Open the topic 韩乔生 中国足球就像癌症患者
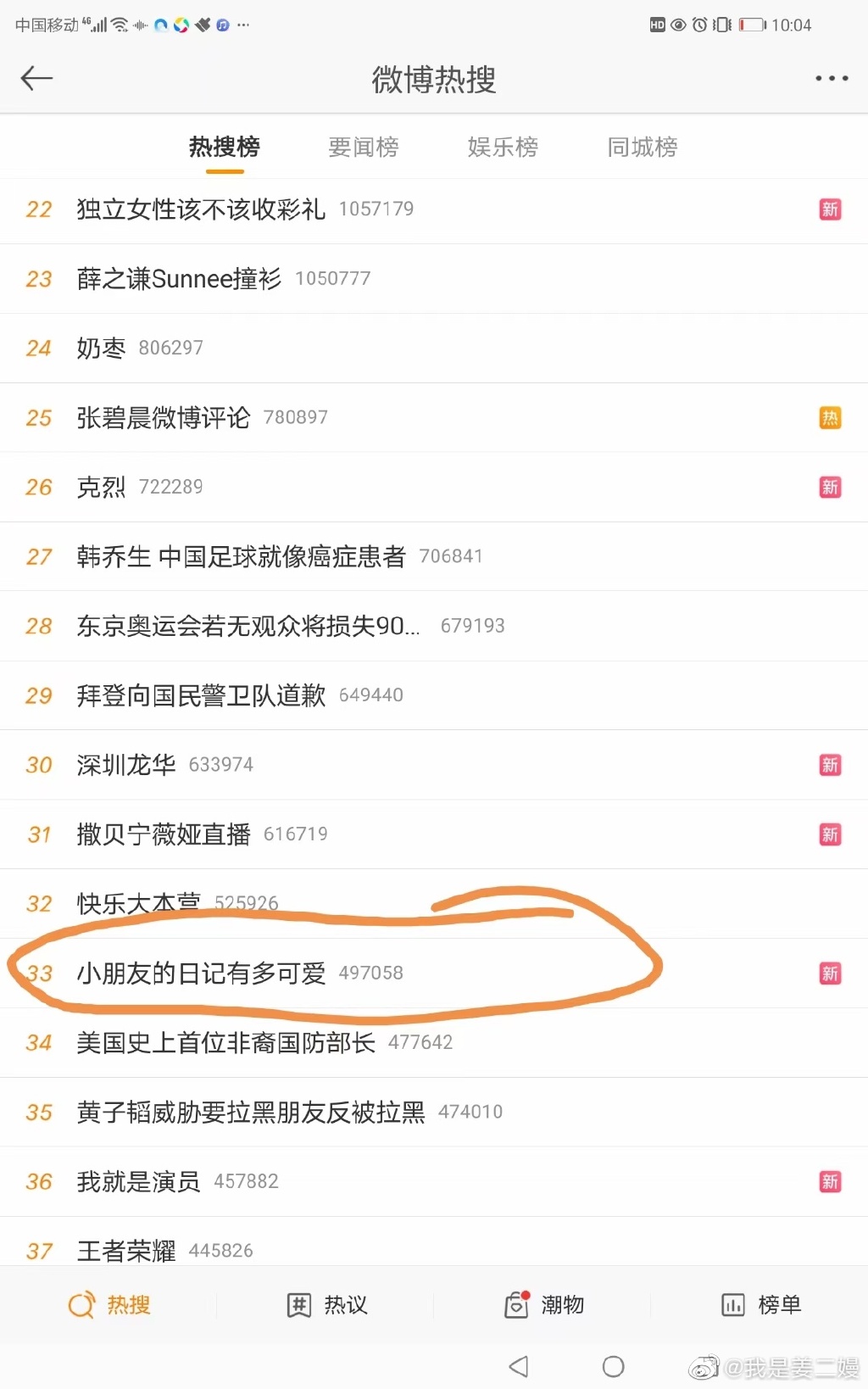The image size is (868, 1389). tap(241, 557)
